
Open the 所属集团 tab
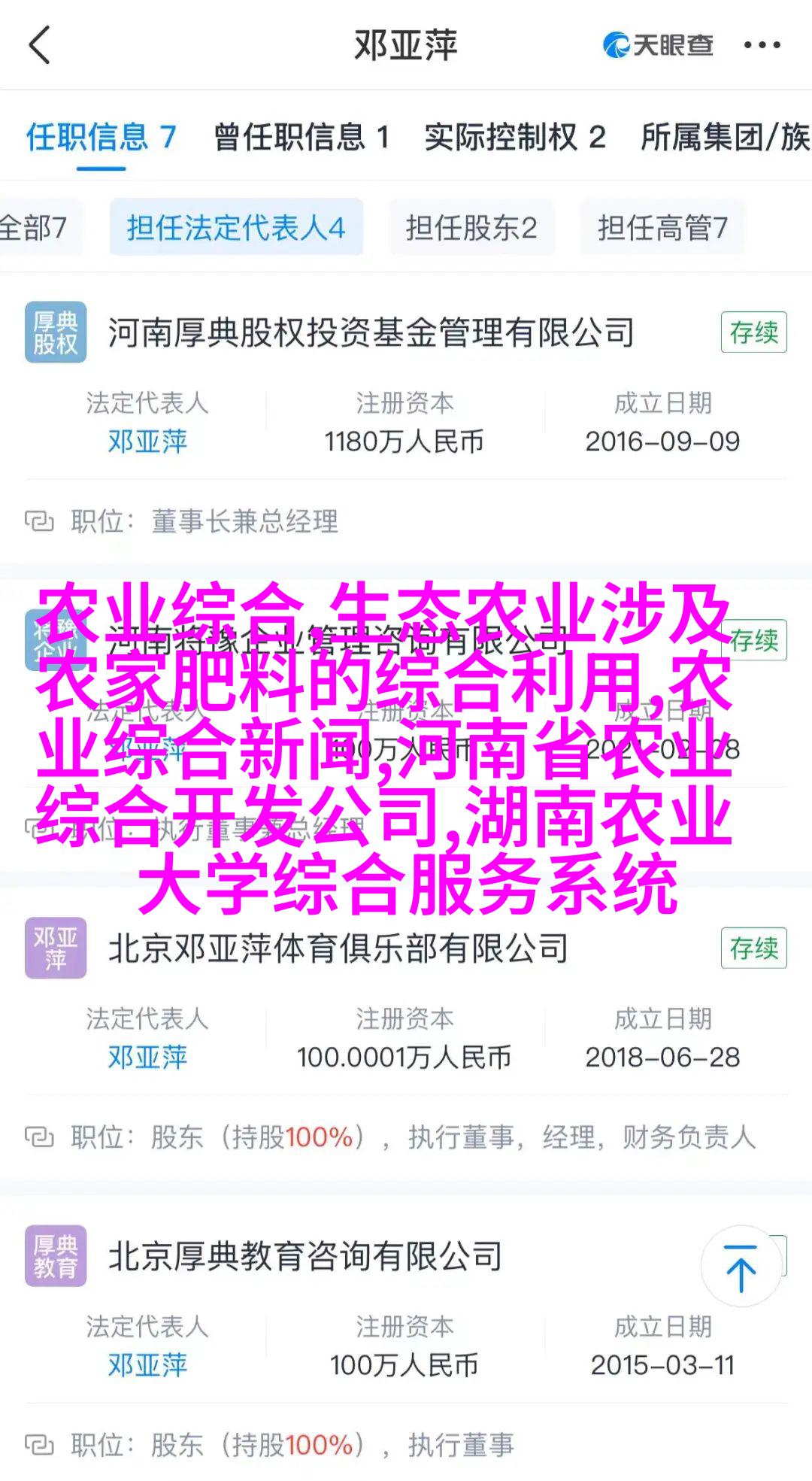(x=725, y=137)
